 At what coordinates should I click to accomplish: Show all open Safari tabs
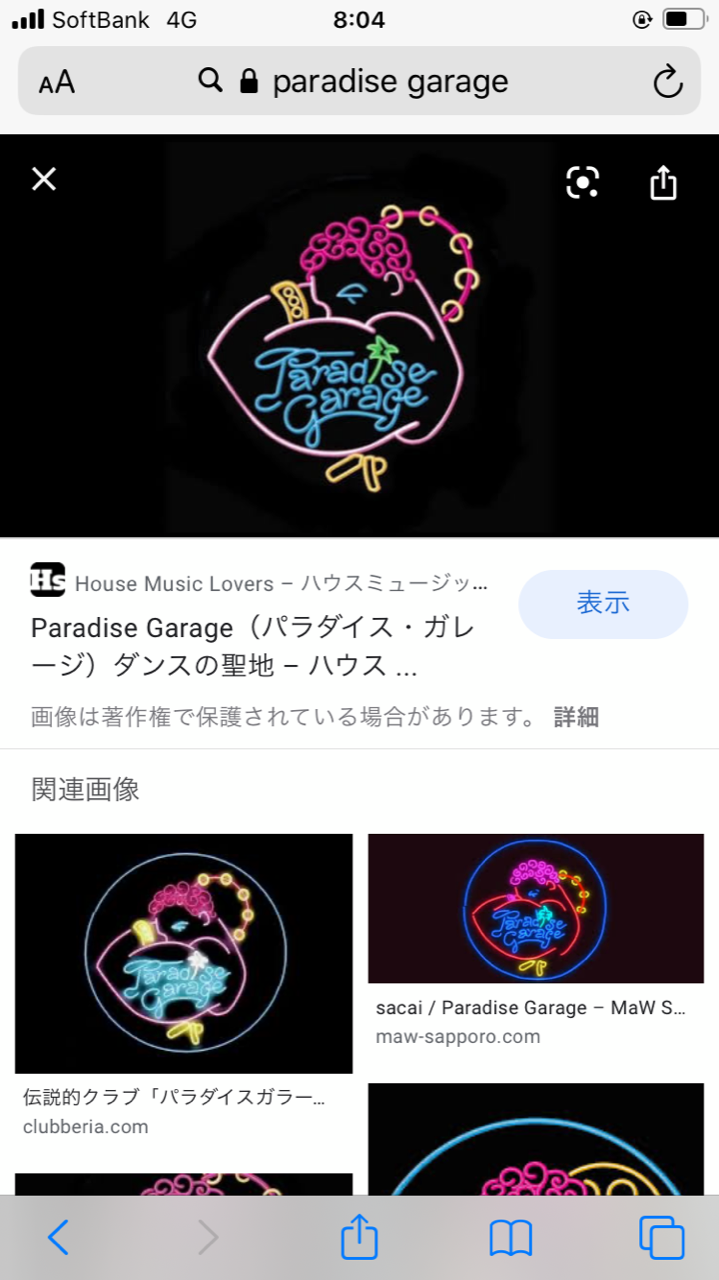click(661, 1238)
